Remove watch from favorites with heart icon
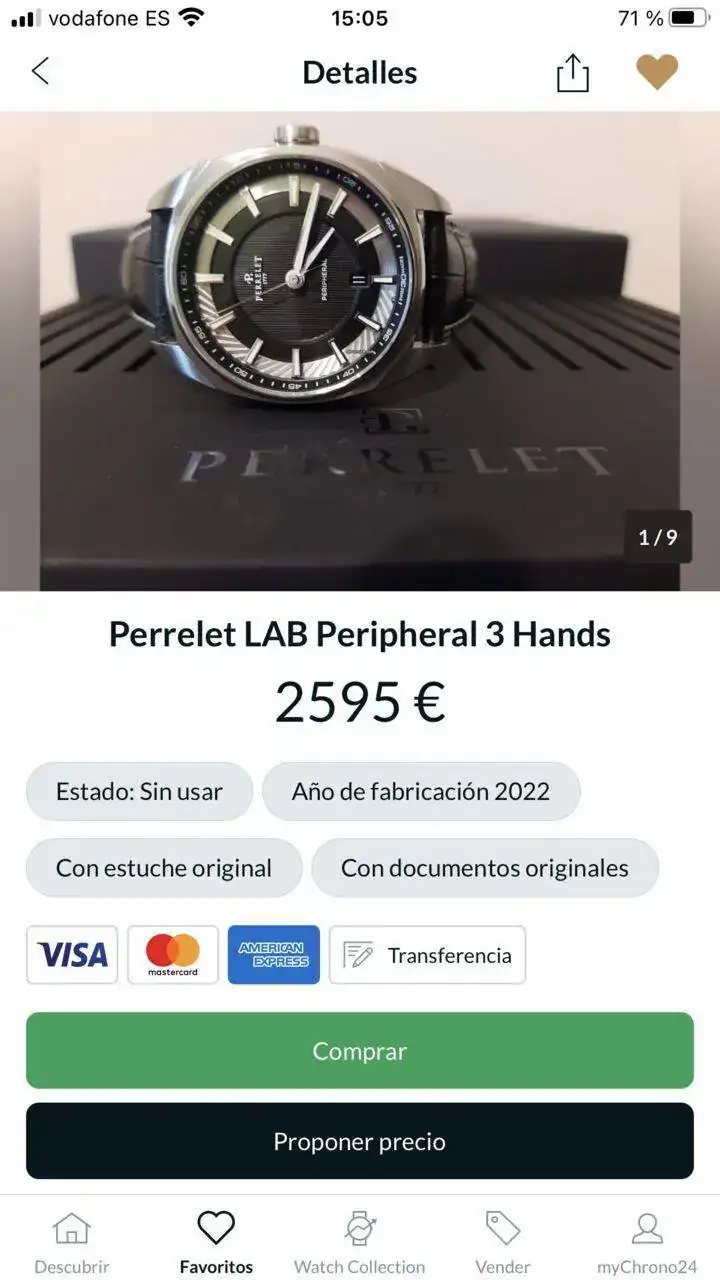Screen dimensions: 720x1280 pyautogui.click(x=657, y=72)
